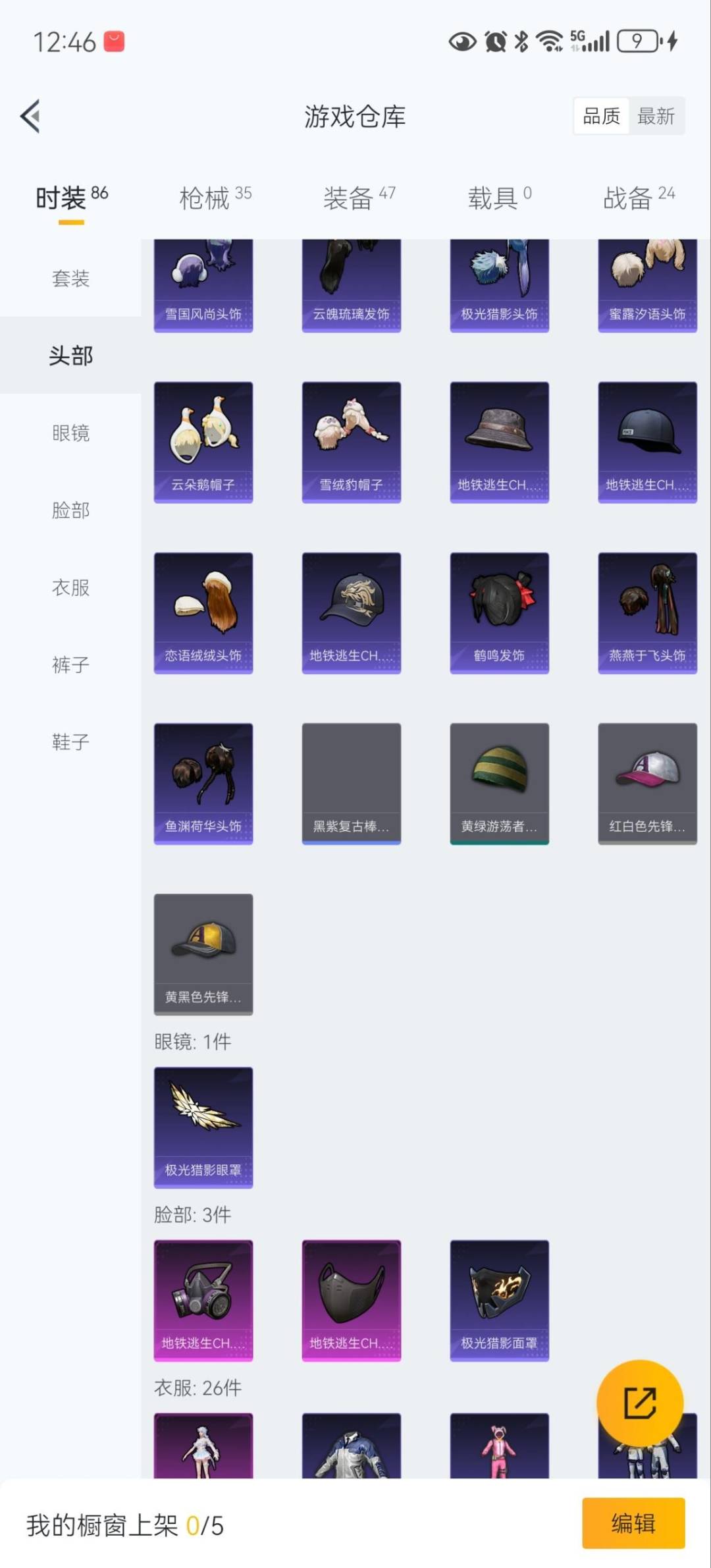The width and height of the screenshot is (711, 1568).
Task: Tap the 编辑 button
Action: 633,1523
